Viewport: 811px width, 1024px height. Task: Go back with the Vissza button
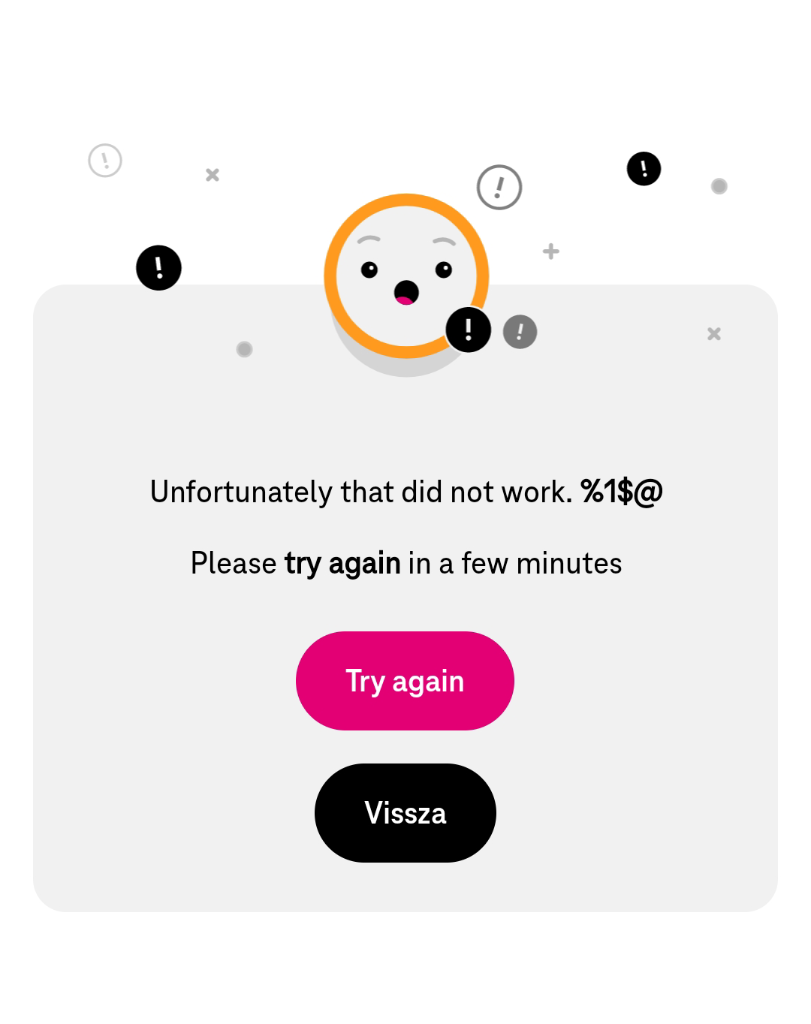coord(405,812)
